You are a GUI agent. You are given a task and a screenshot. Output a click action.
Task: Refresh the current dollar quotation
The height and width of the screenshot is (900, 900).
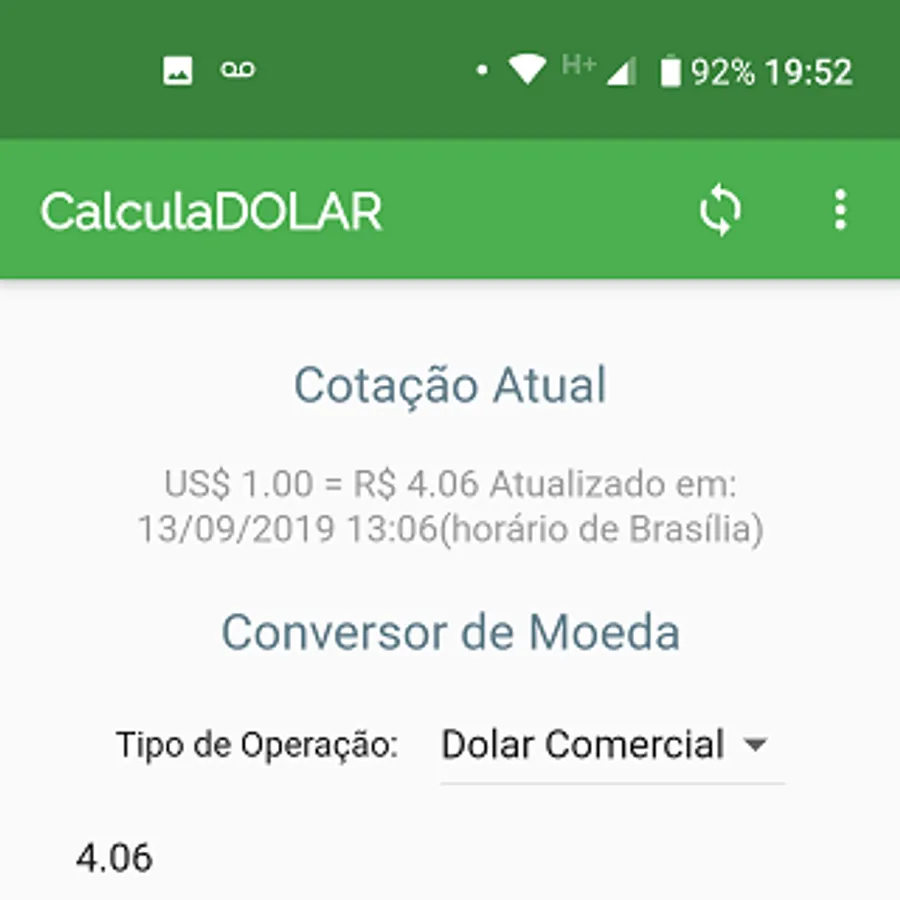tap(720, 211)
